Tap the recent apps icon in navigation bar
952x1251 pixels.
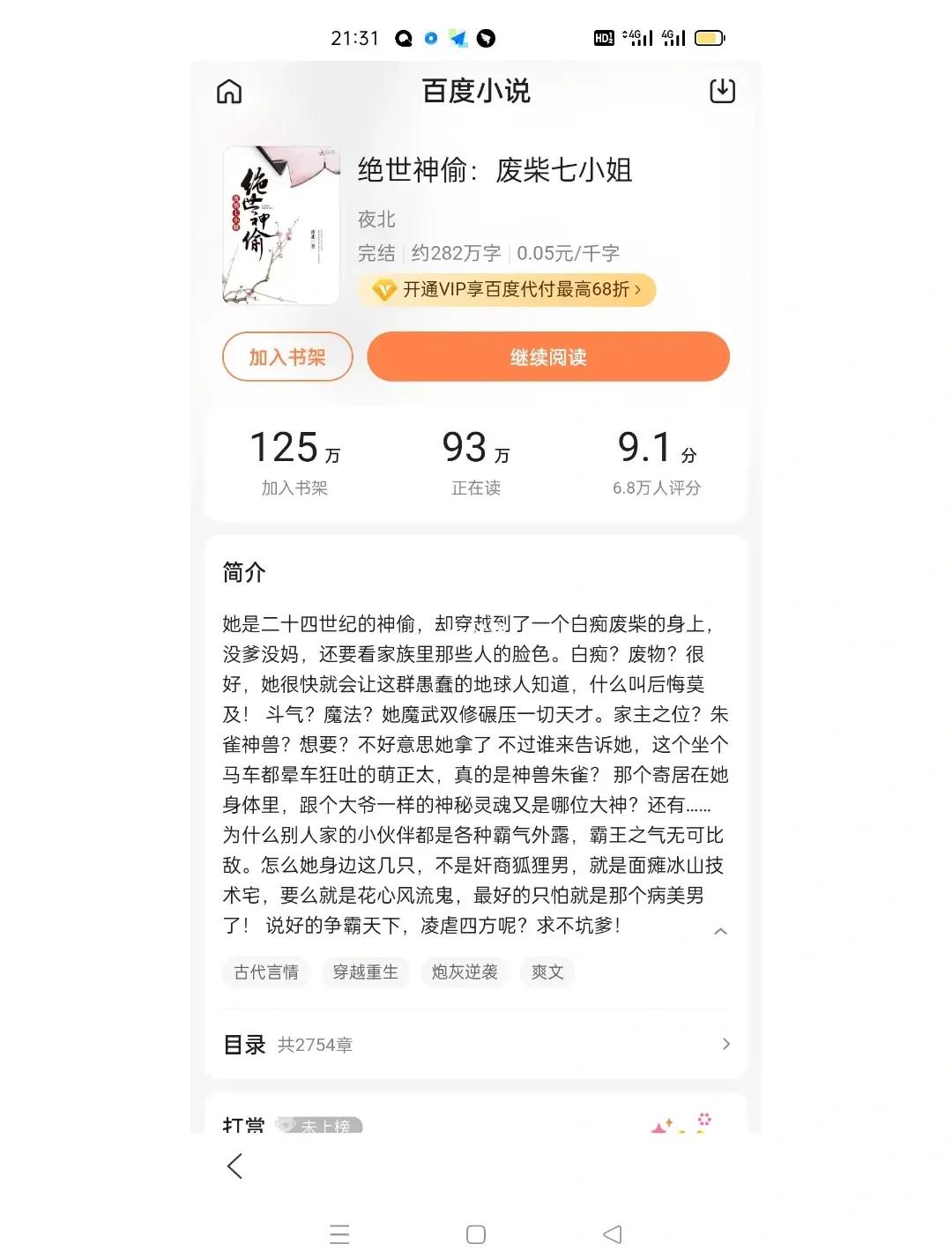click(338, 1234)
